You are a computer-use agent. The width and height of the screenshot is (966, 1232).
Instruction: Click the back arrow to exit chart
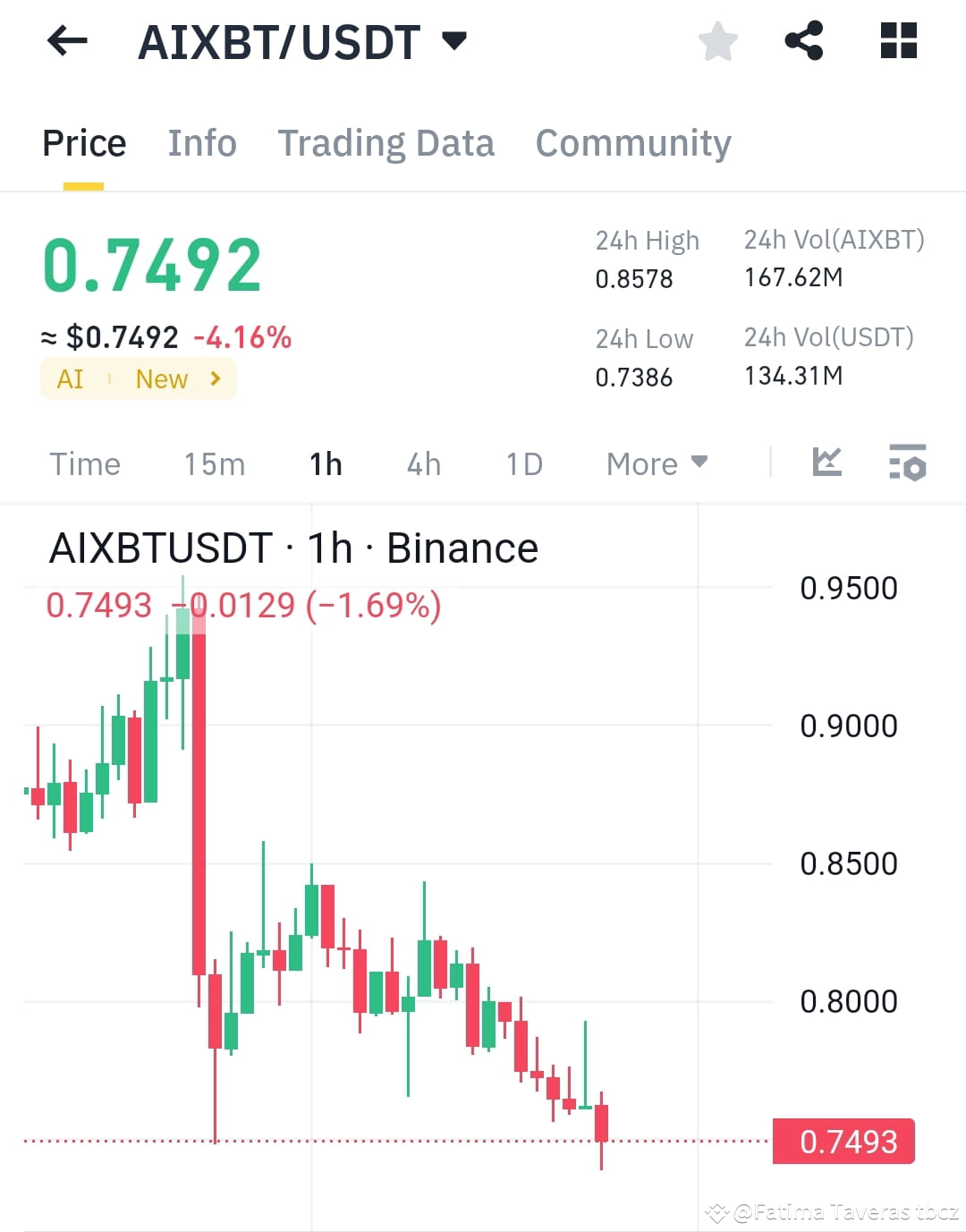click(x=66, y=41)
